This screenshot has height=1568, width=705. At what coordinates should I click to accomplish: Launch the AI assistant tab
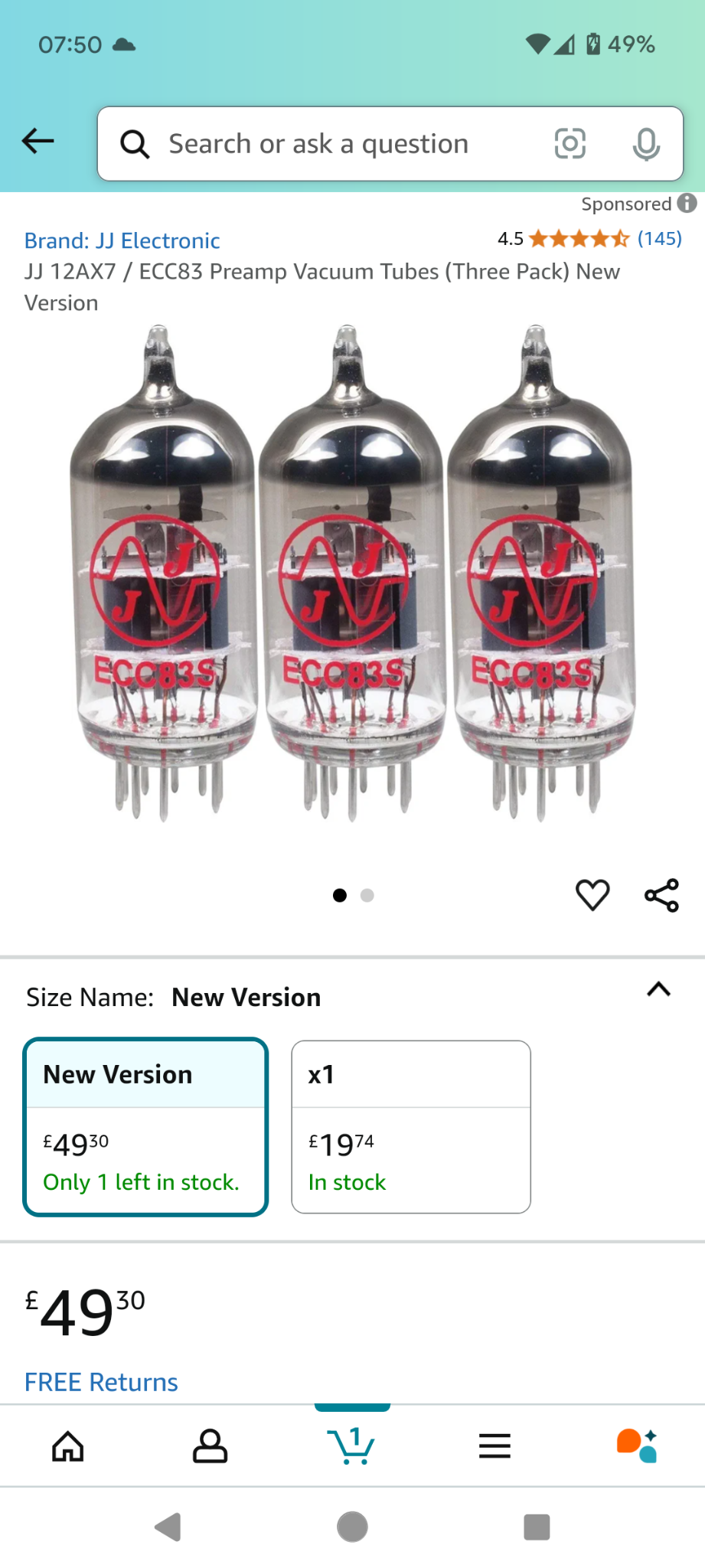pos(637,1445)
